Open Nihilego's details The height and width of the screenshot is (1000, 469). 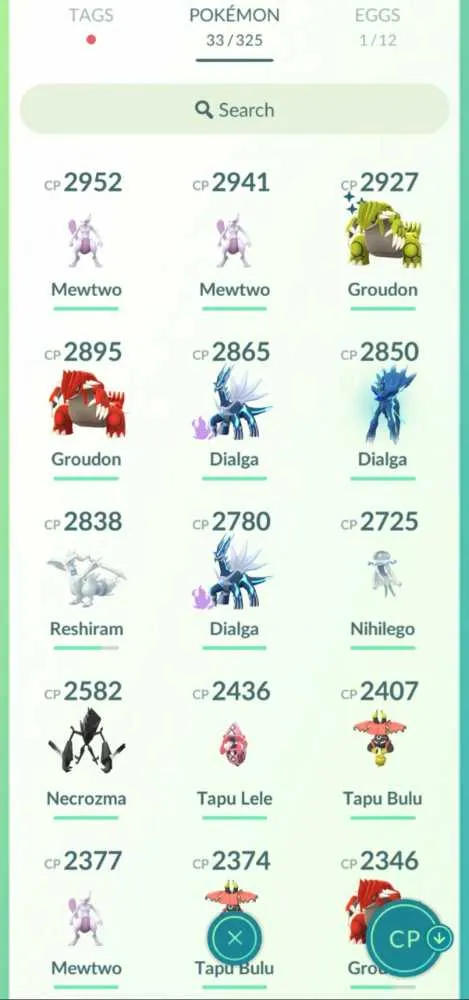point(383,580)
